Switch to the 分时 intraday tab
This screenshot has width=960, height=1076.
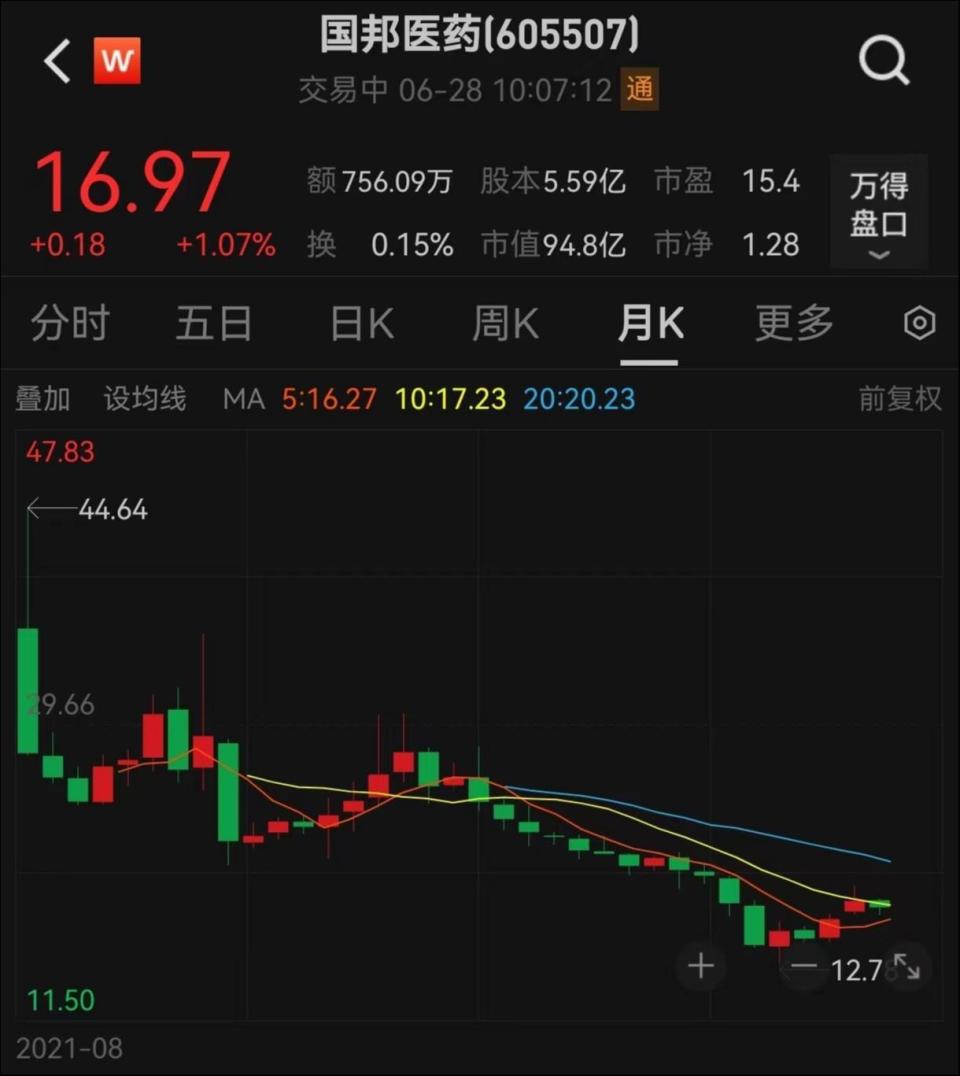[70, 322]
